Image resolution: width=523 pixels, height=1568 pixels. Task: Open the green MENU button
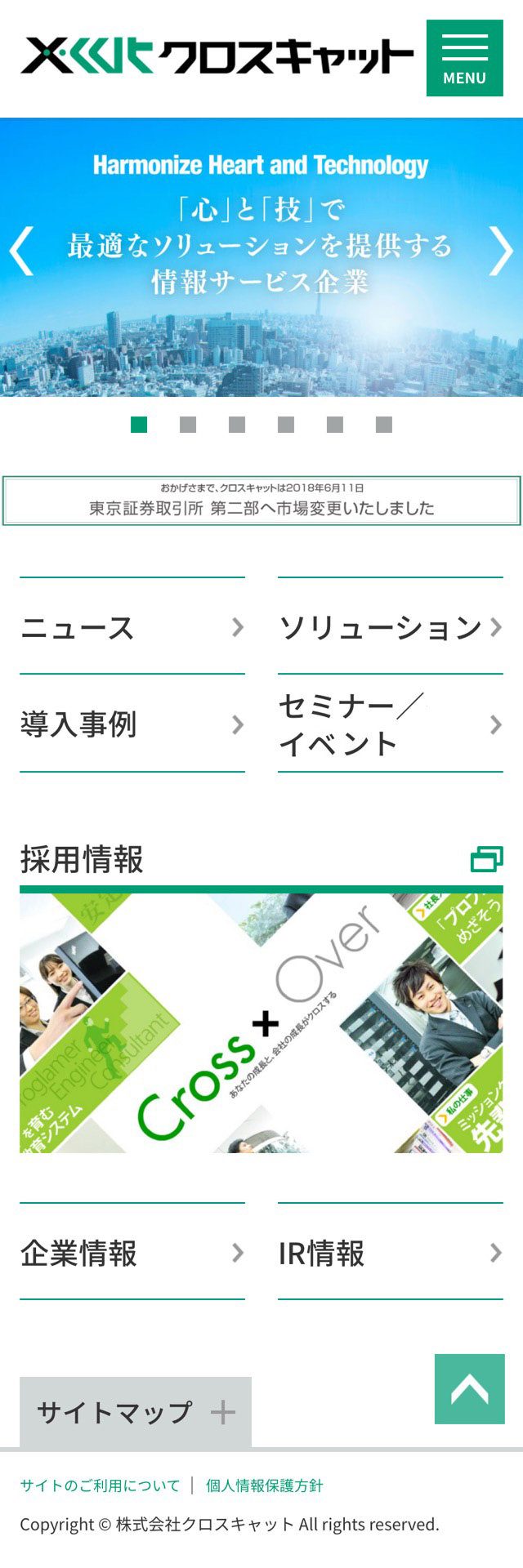(x=464, y=58)
